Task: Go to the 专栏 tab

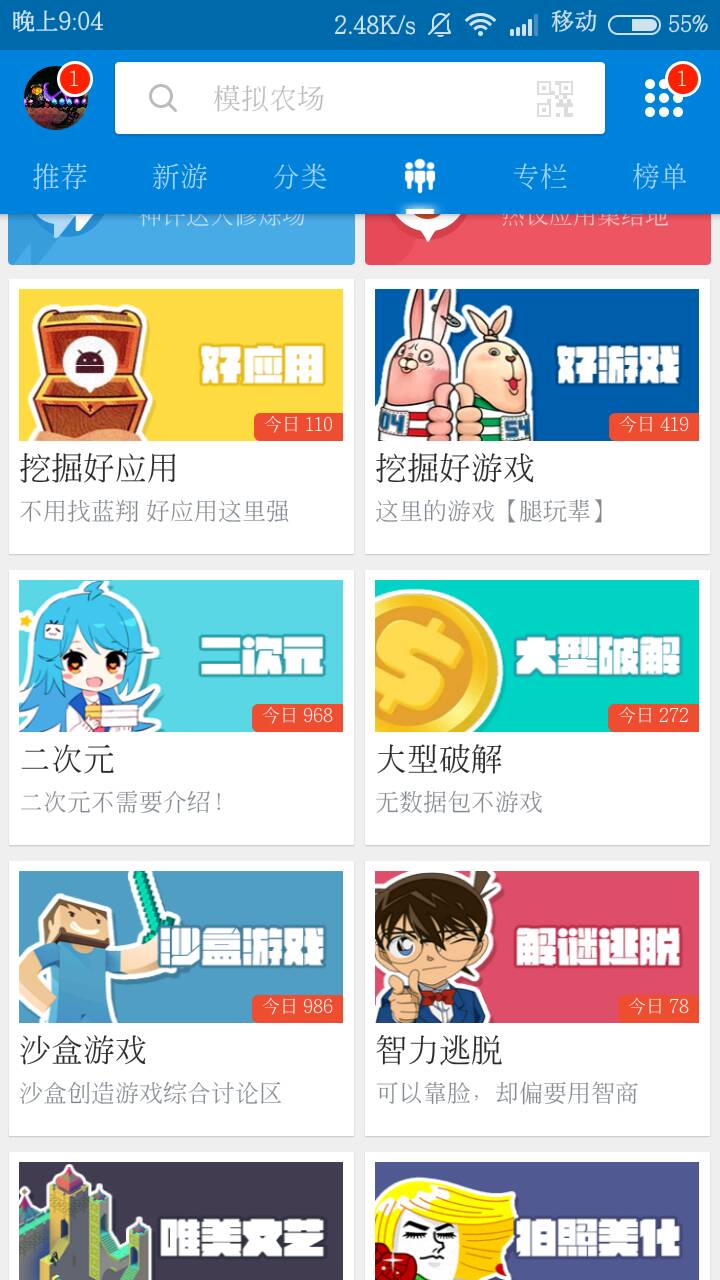Action: (540, 177)
